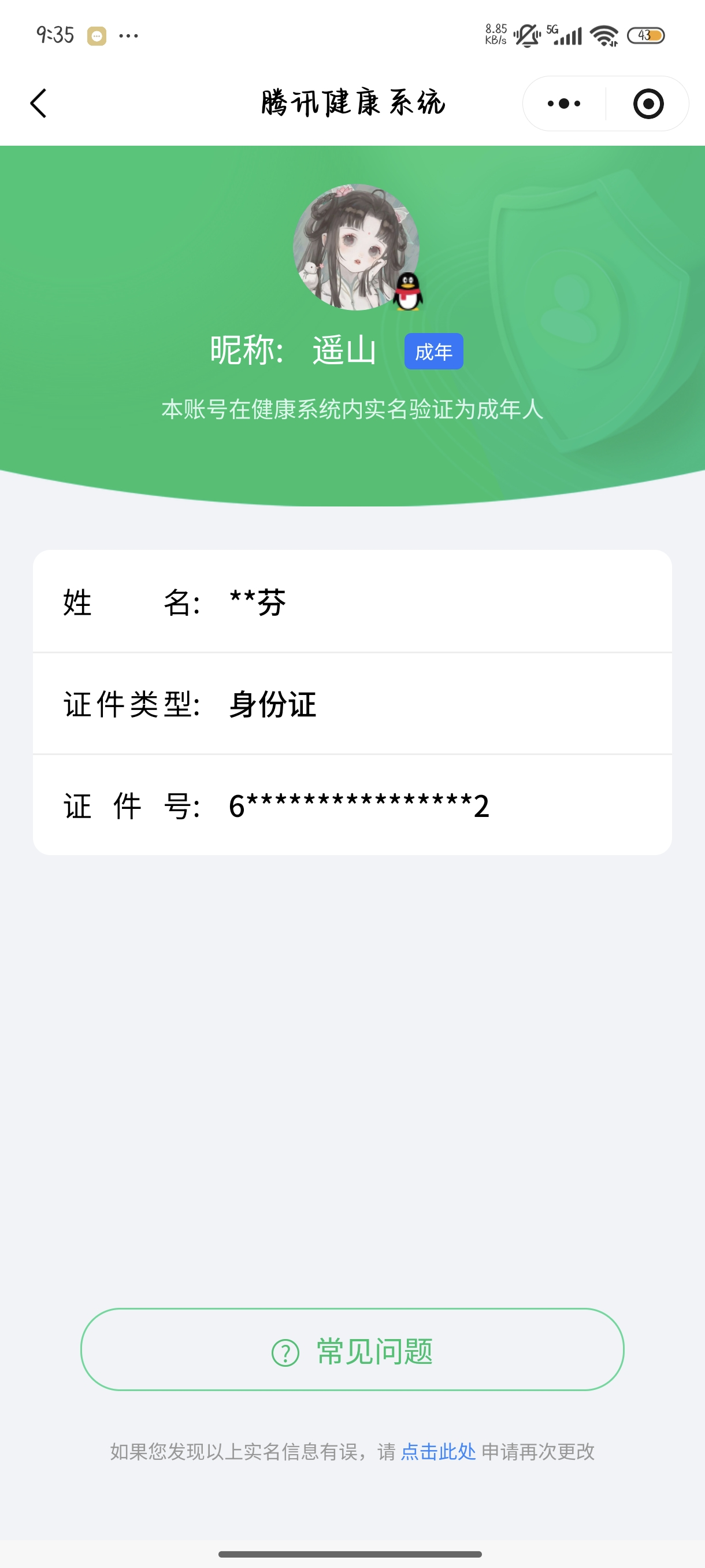Open the mini-program options menu (•••)
This screenshot has width=705, height=1568.
[x=563, y=102]
